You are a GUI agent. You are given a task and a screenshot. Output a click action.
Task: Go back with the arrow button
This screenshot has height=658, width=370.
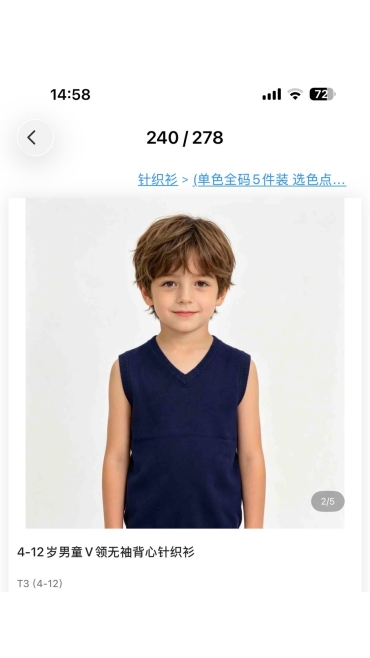[35, 138]
